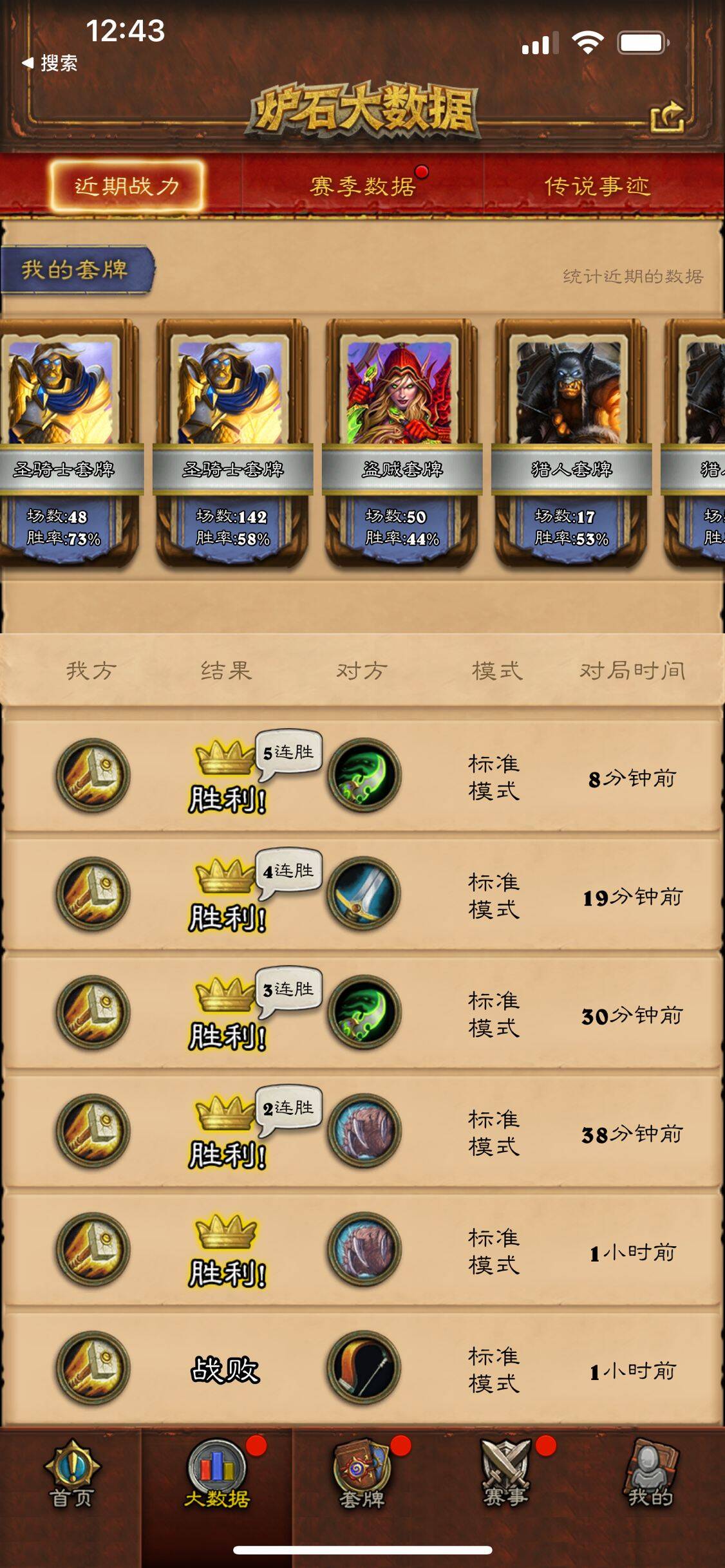This screenshot has width=725, height=1568.
Task: Open the match from 19分钟前
Action: pyautogui.click(x=362, y=893)
